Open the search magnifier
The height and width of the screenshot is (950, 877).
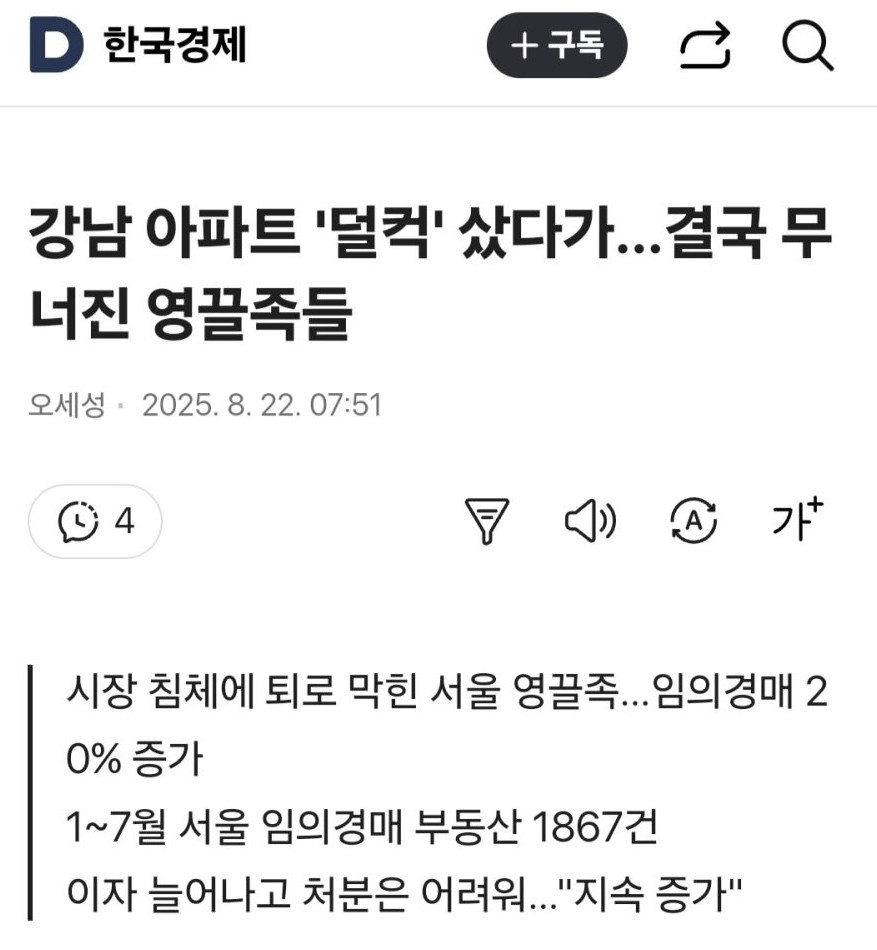pos(807,45)
